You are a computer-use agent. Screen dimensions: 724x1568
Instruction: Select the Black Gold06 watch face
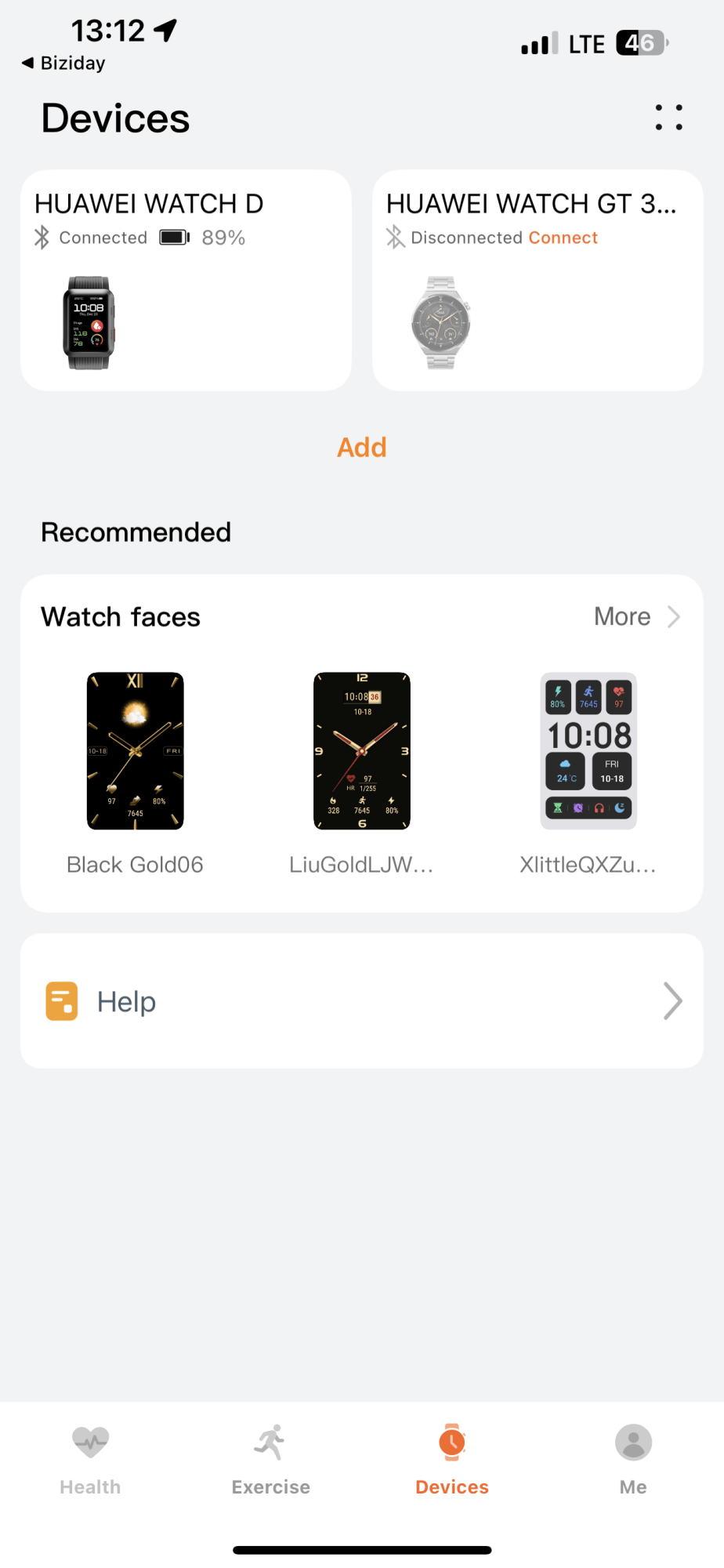pos(135,773)
